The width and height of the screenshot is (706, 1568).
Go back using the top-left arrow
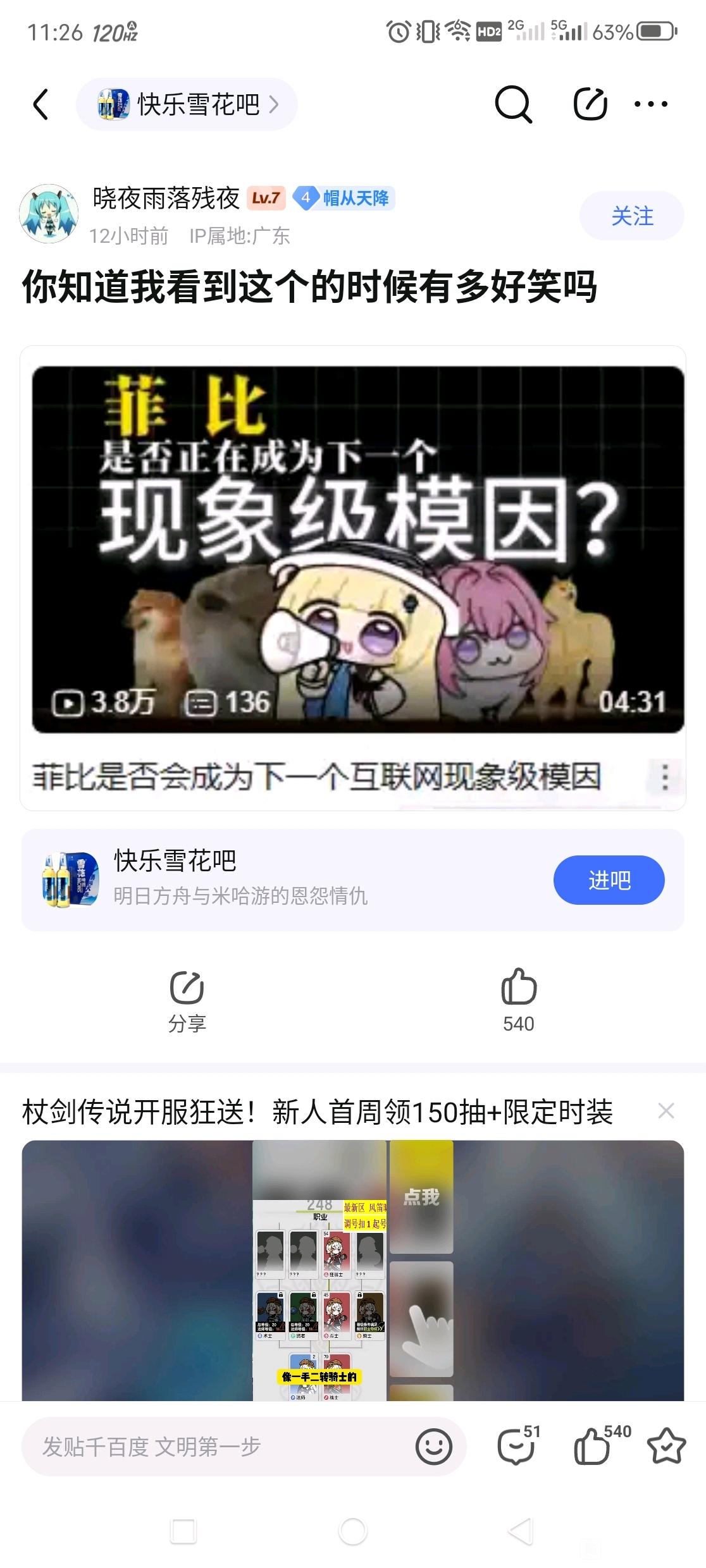tap(40, 104)
